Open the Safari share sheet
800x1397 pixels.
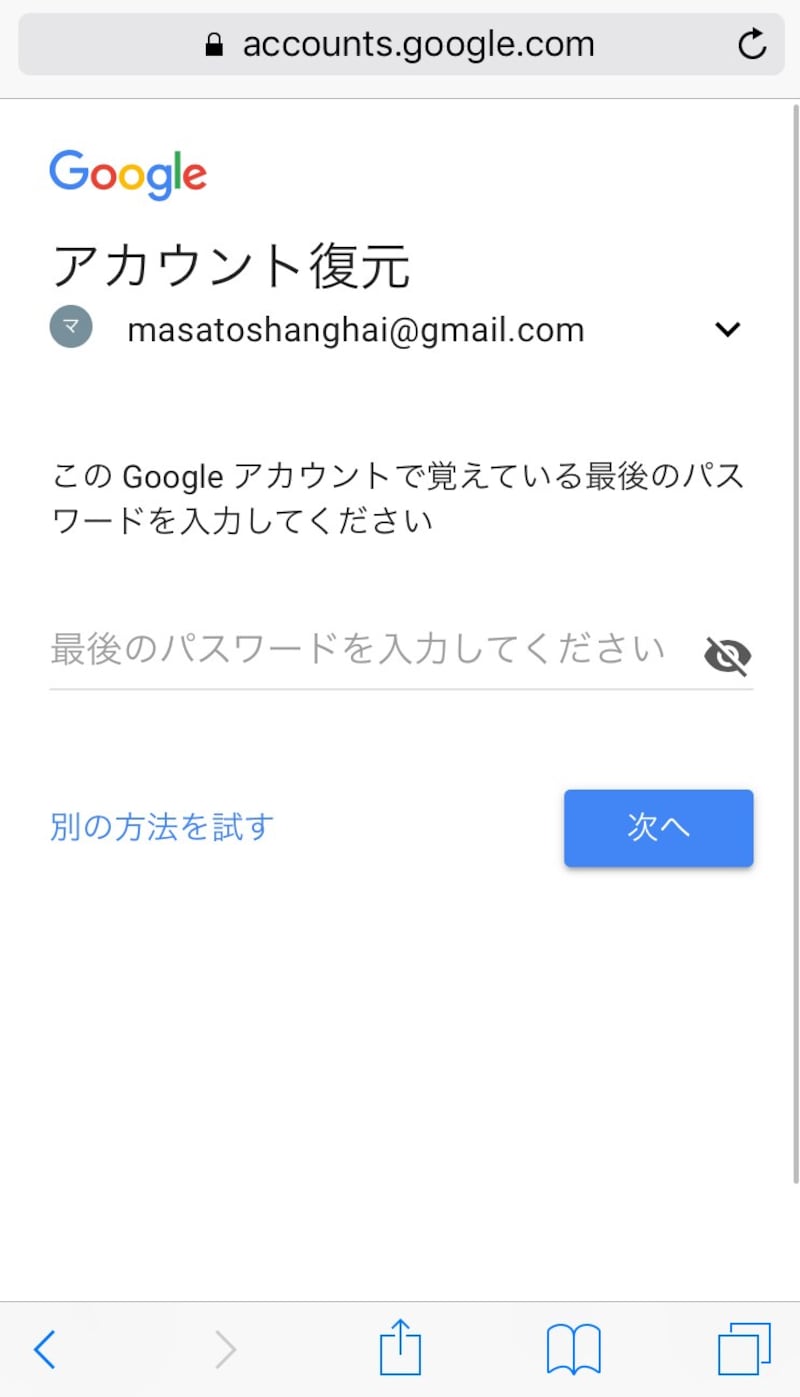coord(400,1347)
